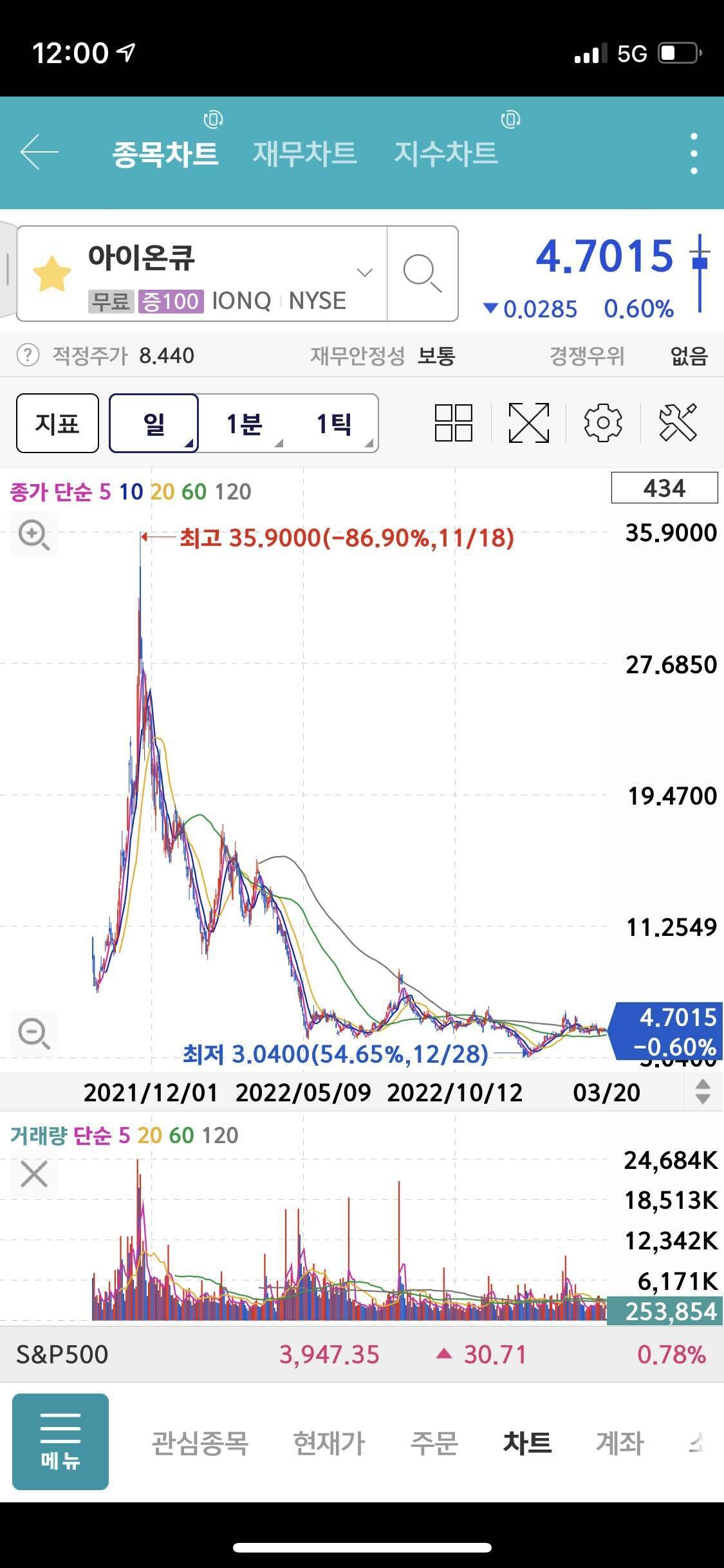Go back with the top-left arrow

click(40, 153)
